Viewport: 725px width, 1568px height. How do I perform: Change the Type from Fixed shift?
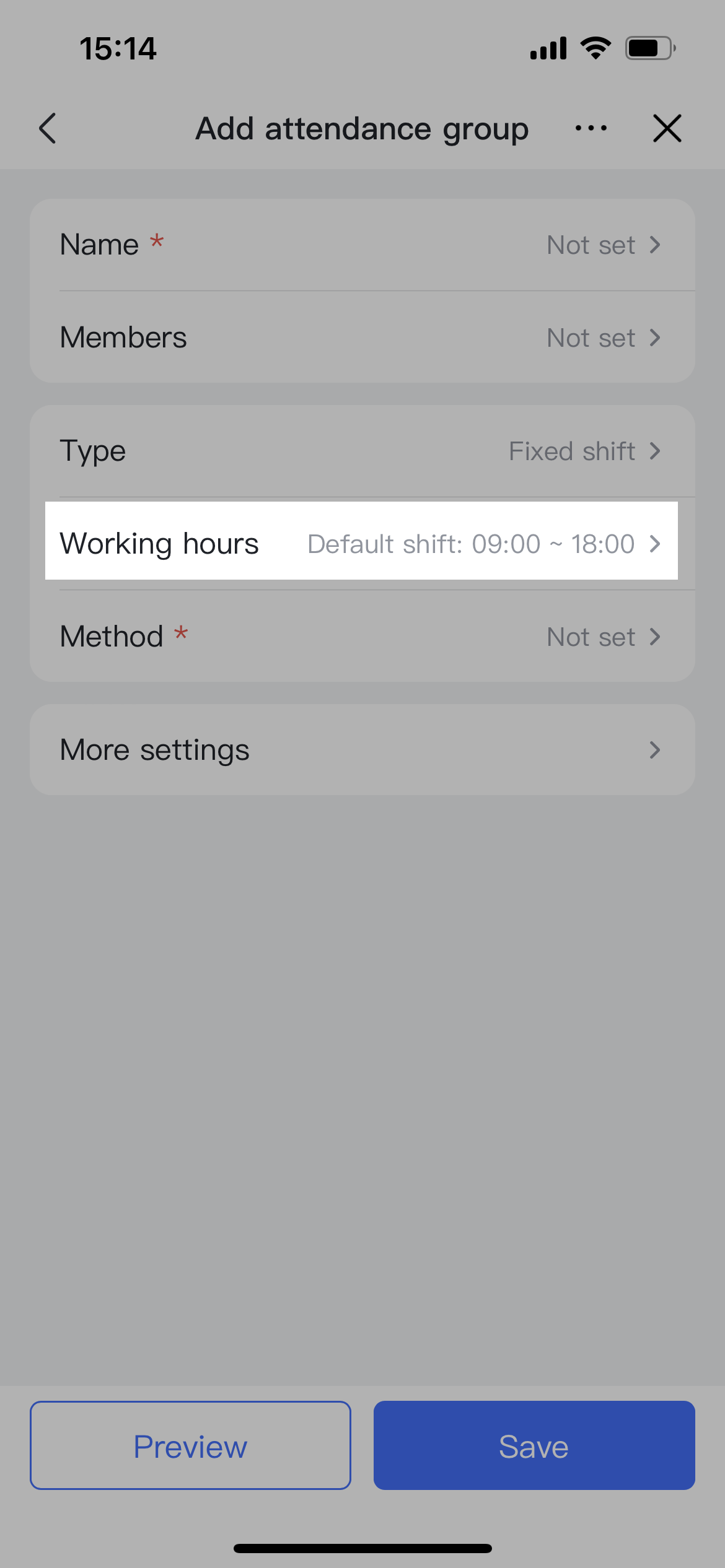coord(362,451)
